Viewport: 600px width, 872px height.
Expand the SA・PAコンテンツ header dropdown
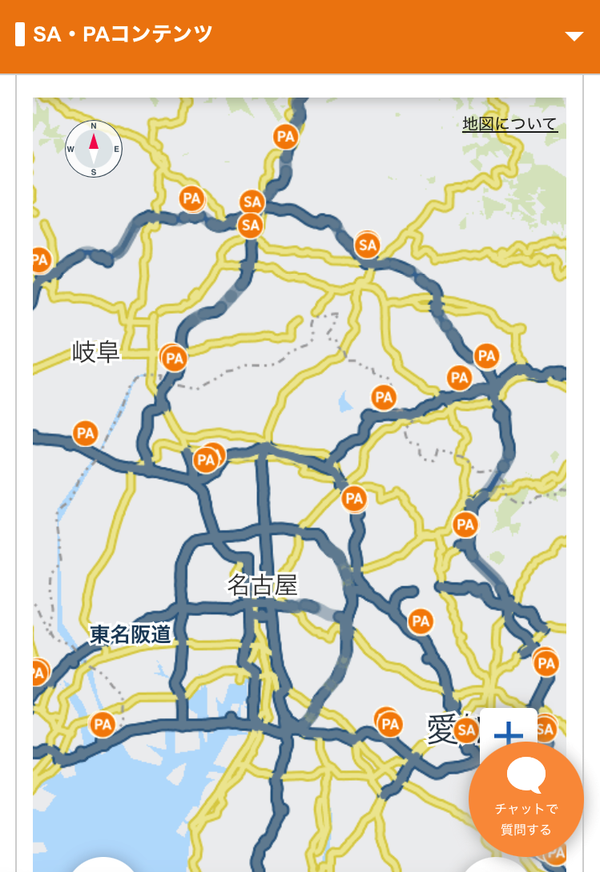coord(574,37)
